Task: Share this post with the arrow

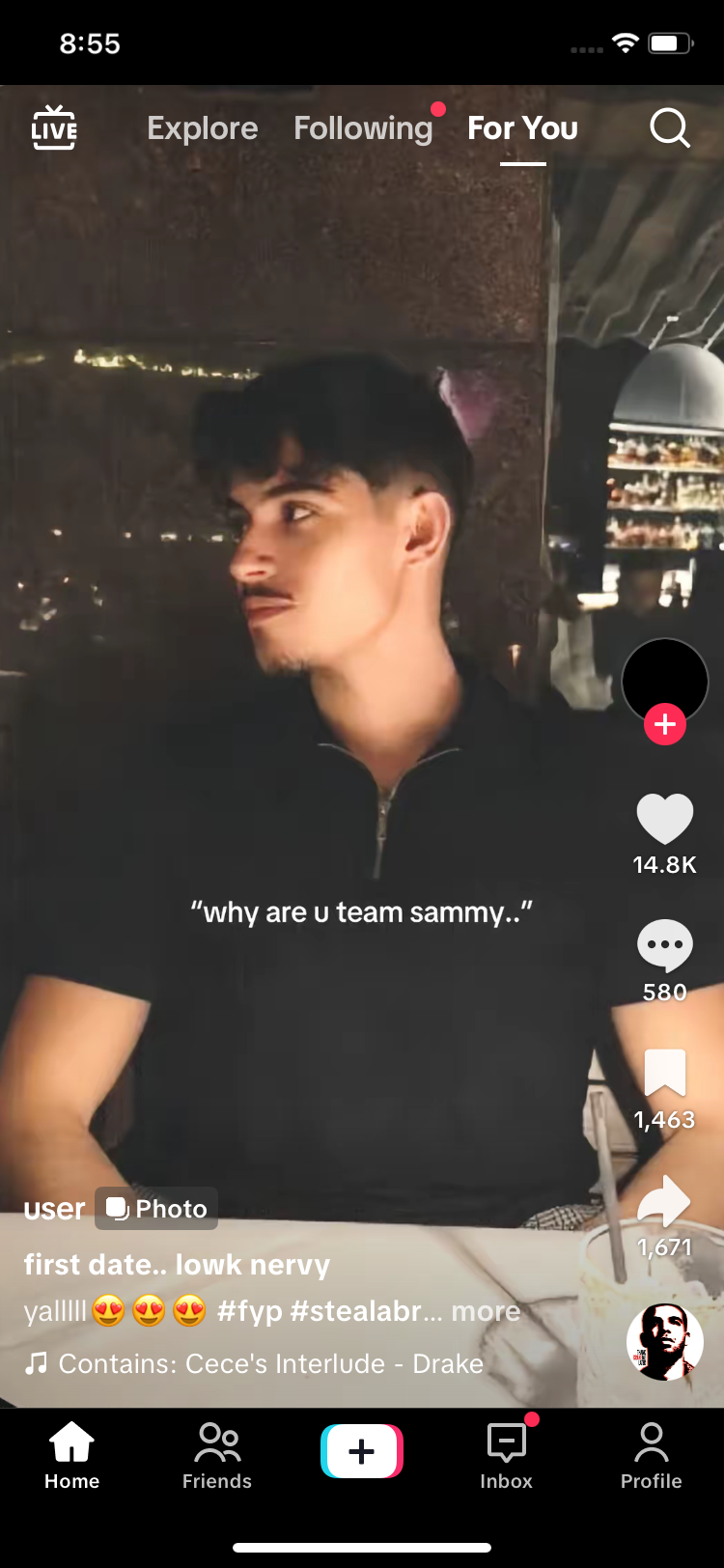Action: (665, 1201)
